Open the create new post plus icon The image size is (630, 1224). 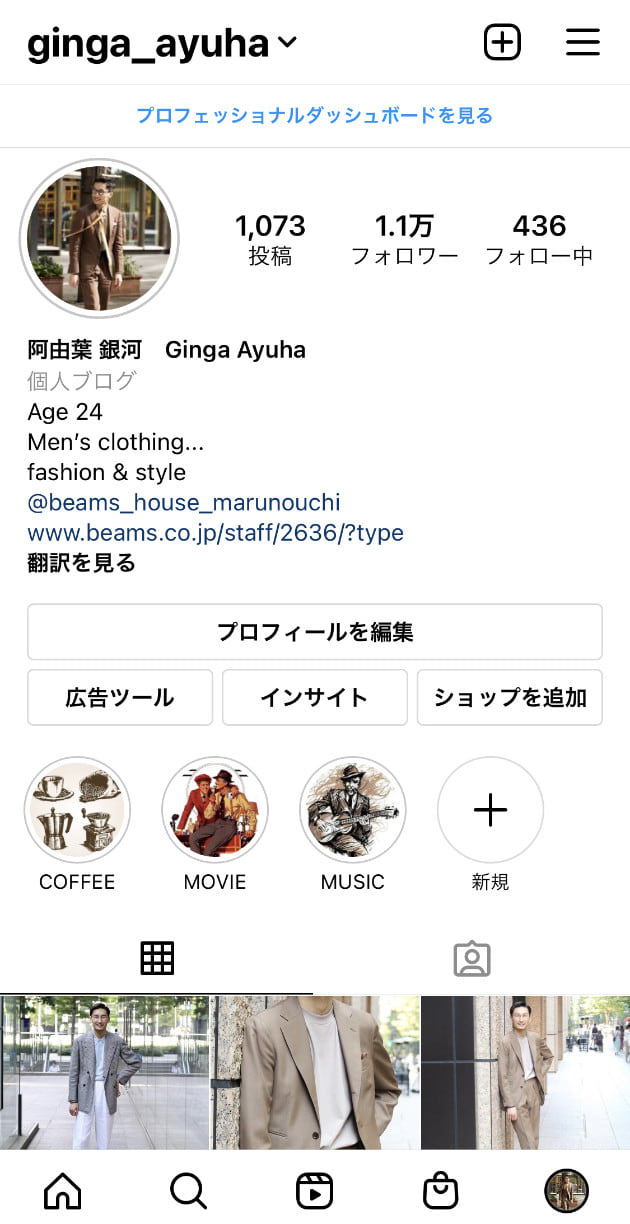(x=502, y=43)
